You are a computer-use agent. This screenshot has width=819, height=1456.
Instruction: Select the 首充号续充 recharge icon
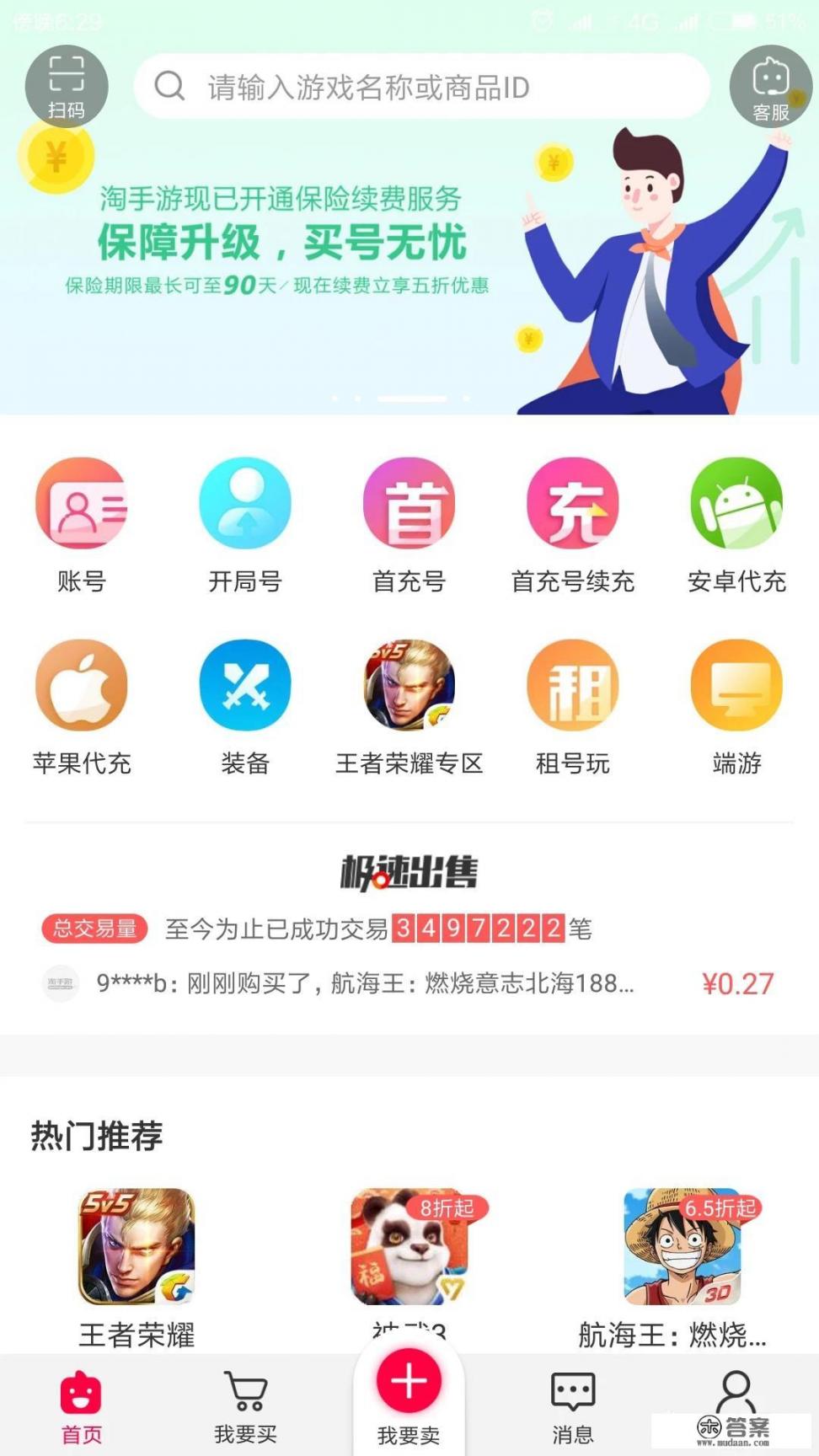[x=573, y=503]
